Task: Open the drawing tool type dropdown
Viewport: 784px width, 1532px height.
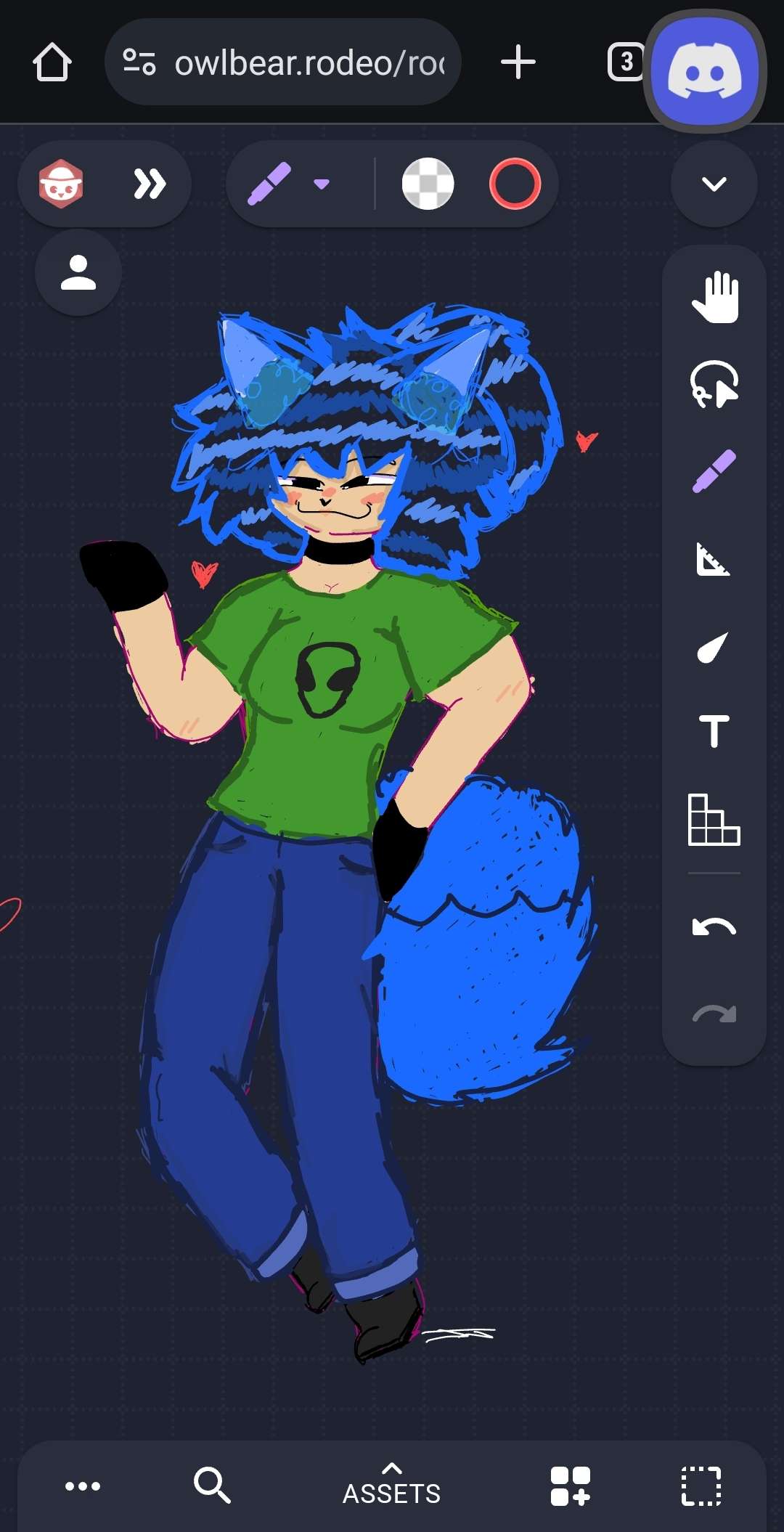Action: [321, 184]
